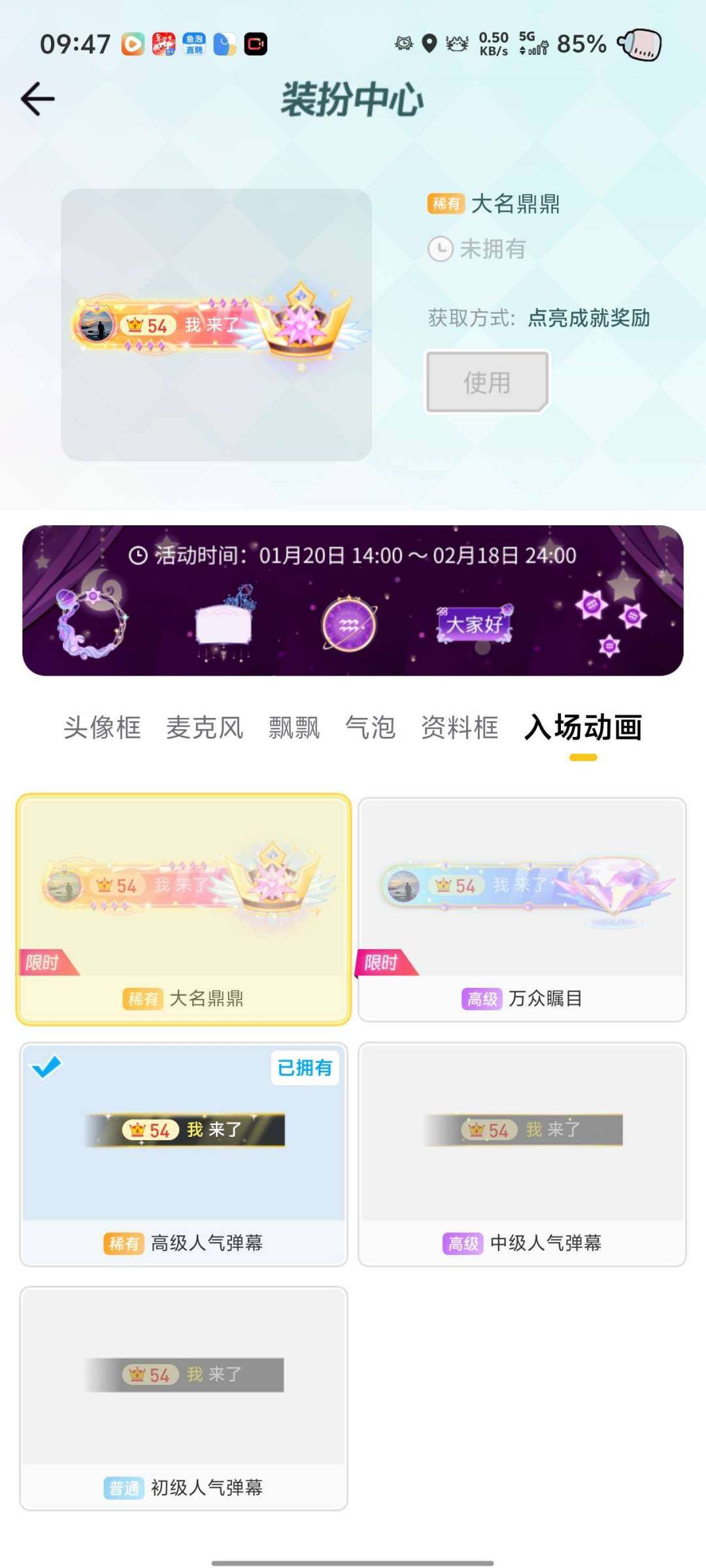Click the clock icon beside 活动时间
Image resolution: width=706 pixels, height=1568 pixels.
(137, 555)
